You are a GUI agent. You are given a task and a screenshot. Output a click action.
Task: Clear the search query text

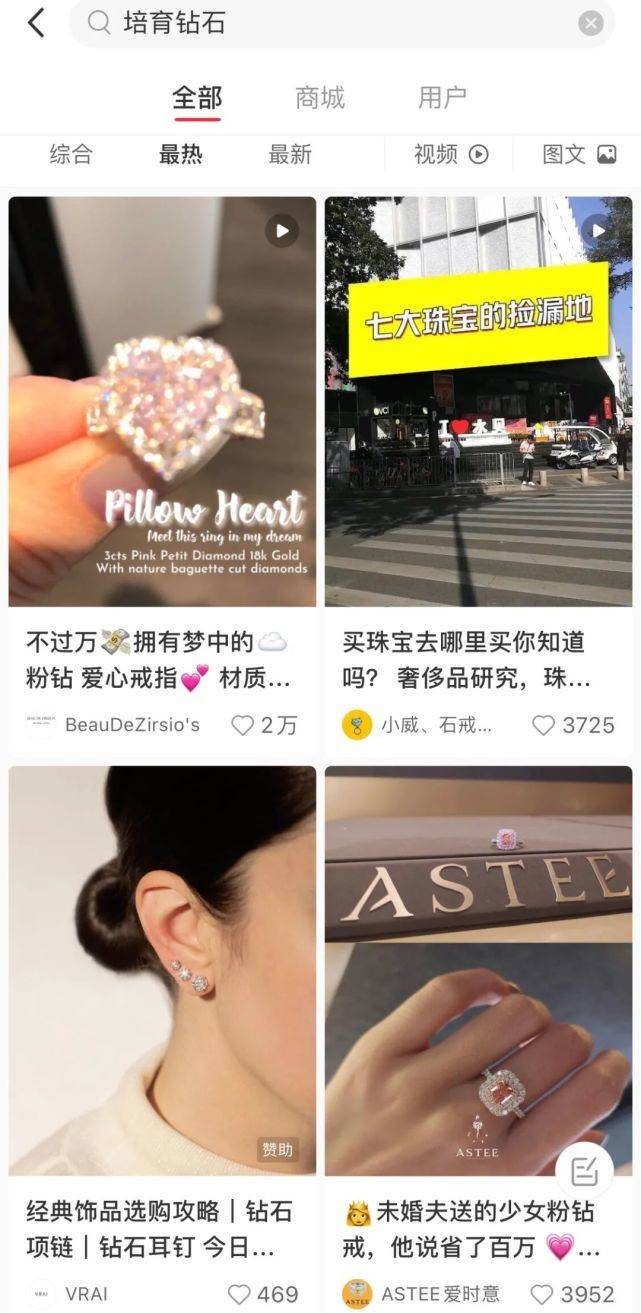pyautogui.click(x=591, y=23)
